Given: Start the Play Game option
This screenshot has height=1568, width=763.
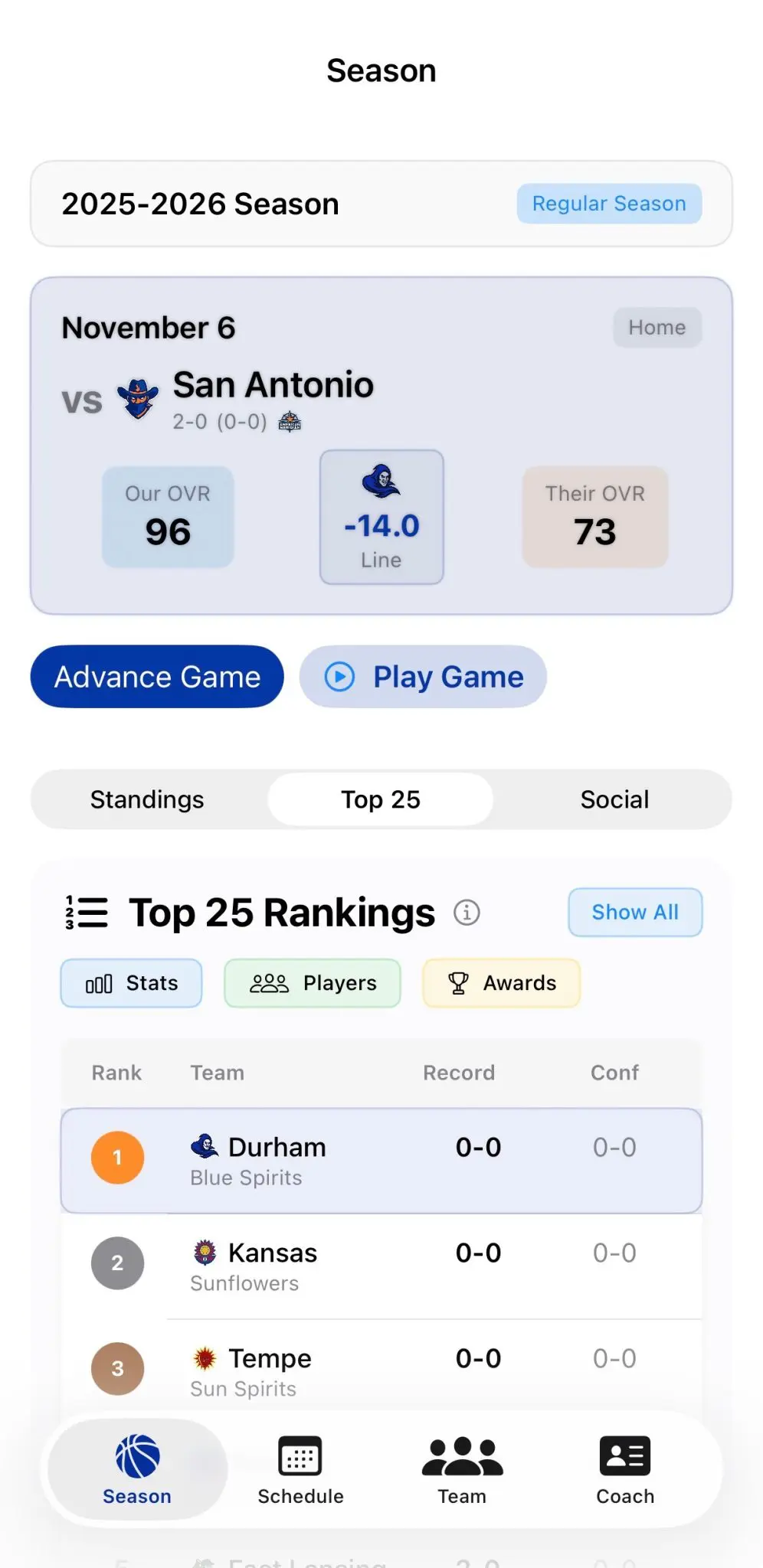Looking at the screenshot, I should (x=423, y=677).
